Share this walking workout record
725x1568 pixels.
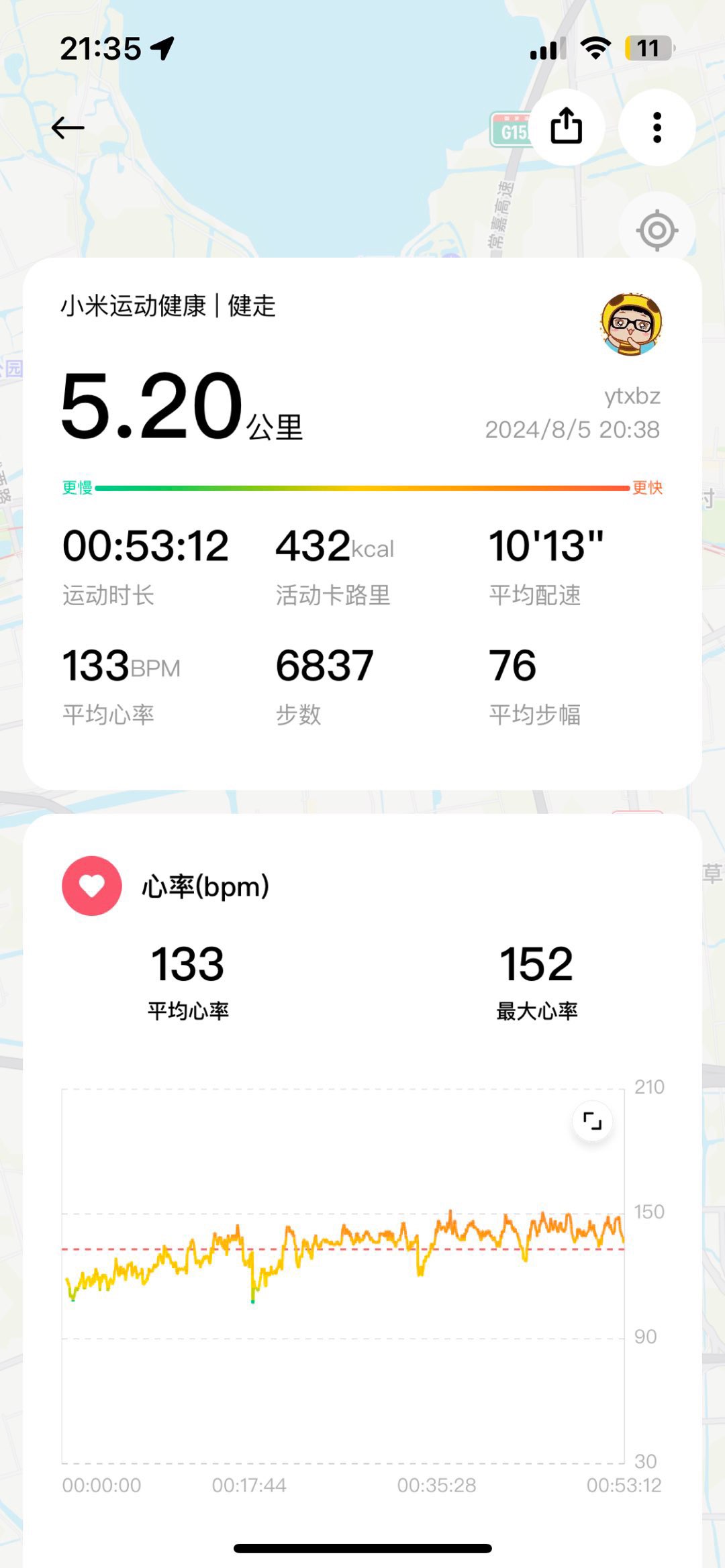pos(566,126)
